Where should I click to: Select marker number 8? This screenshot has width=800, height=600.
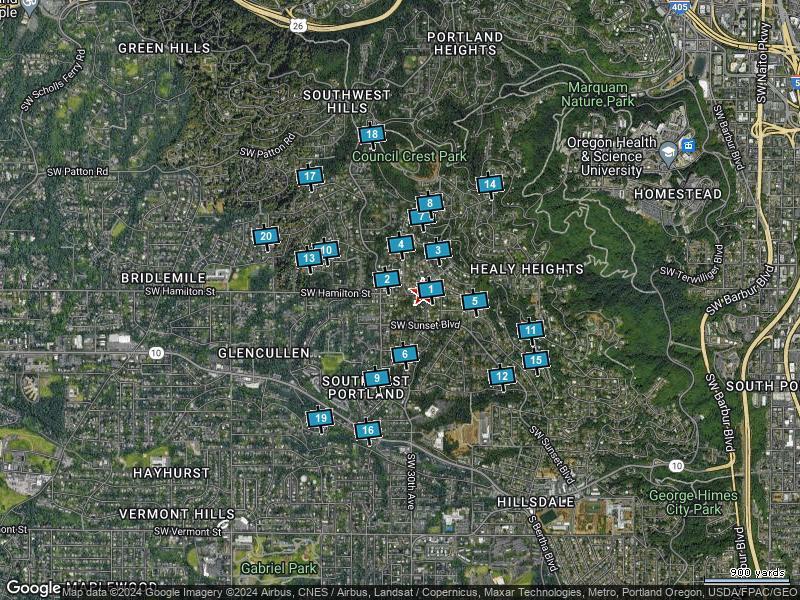(430, 203)
